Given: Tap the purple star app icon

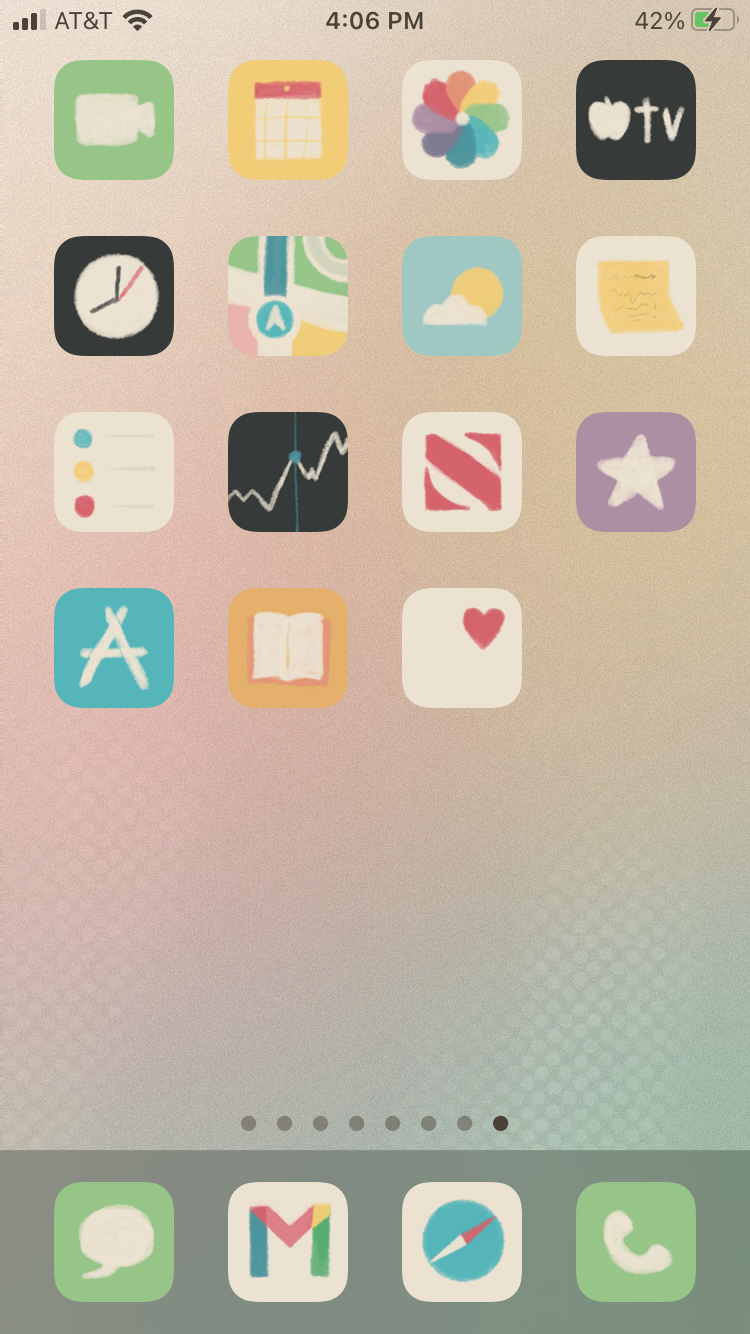Looking at the screenshot, I should click(636, 472).
